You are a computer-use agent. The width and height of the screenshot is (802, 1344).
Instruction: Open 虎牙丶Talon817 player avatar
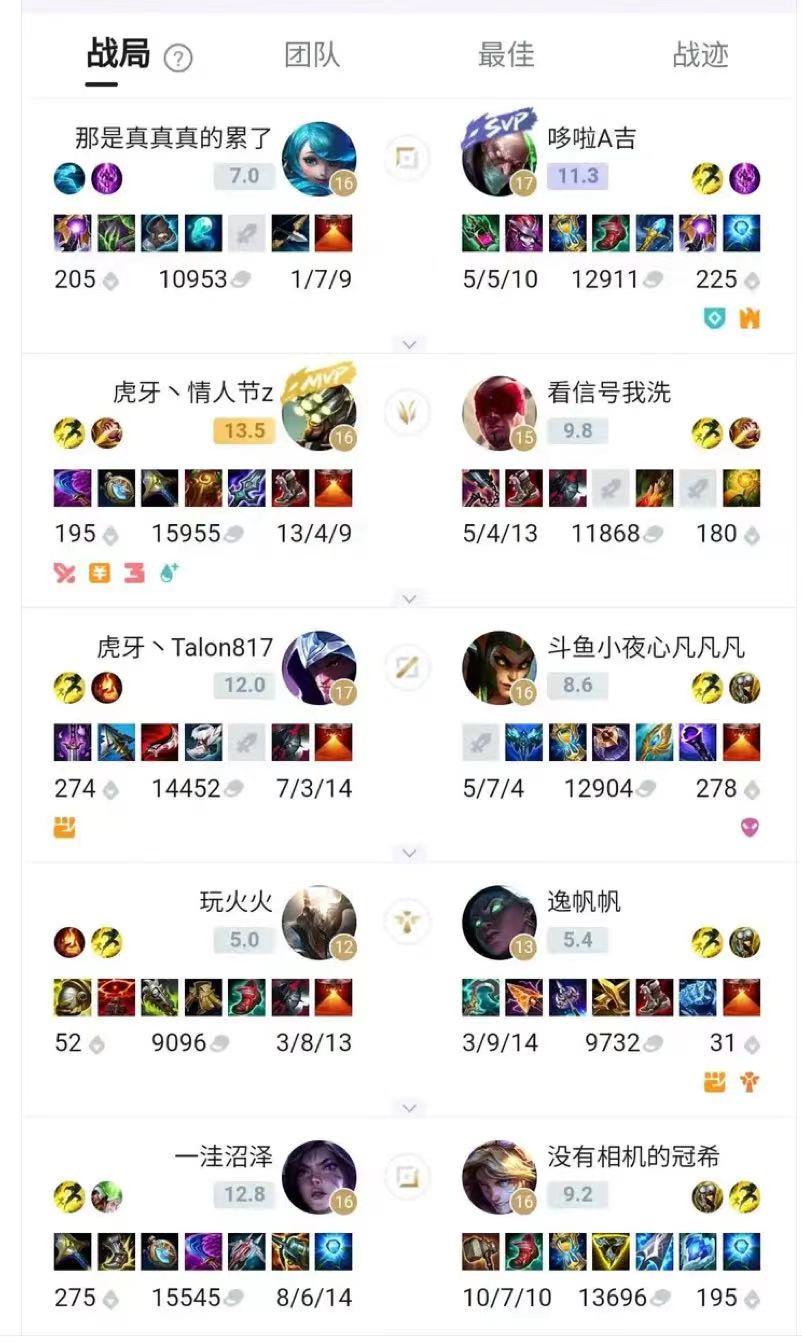(x=318, y=668)
